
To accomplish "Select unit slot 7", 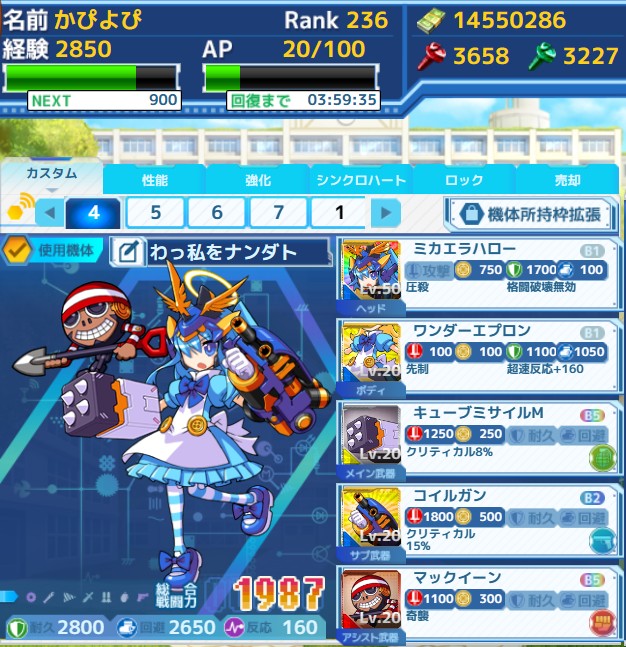I will [278, 212].
